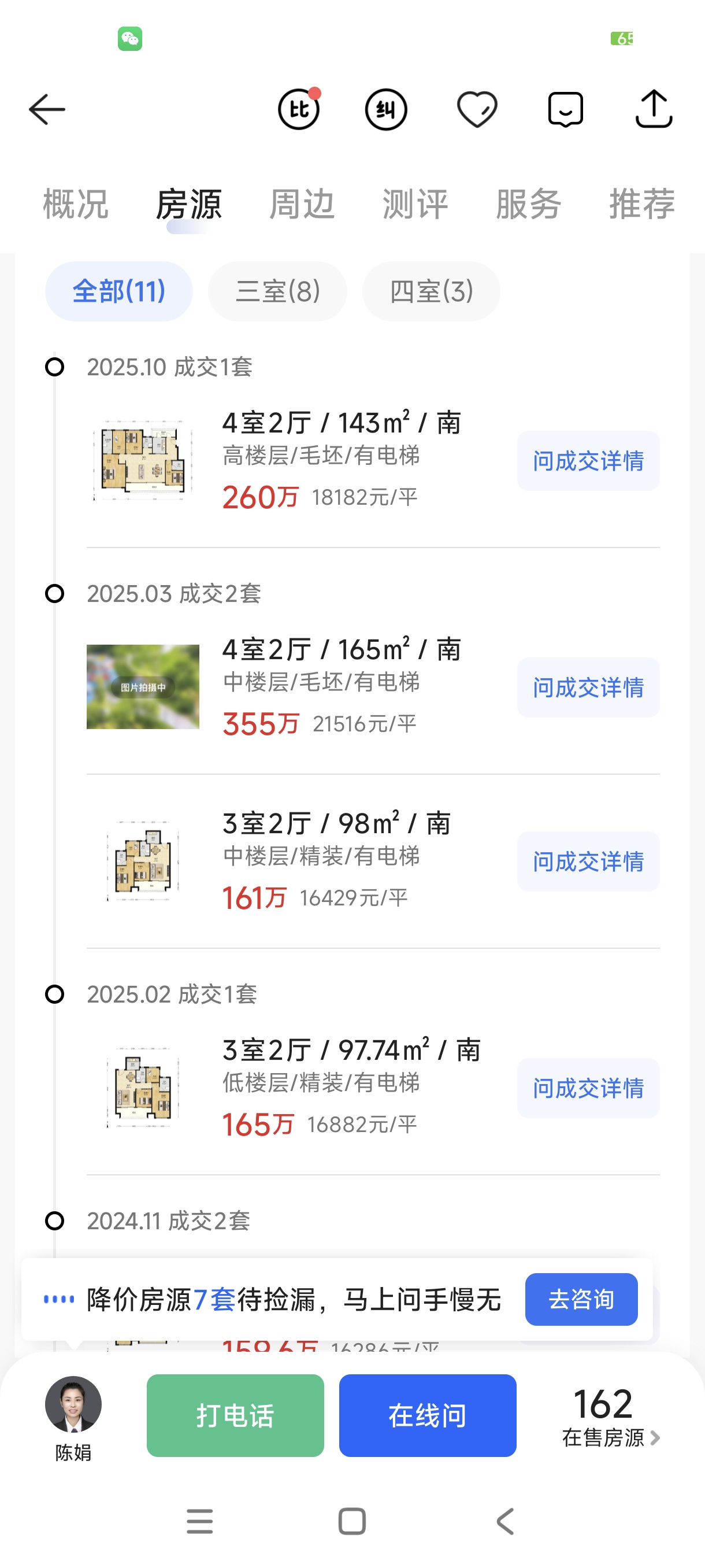
Task: Favorite this community with the heart
Action: 477,110
